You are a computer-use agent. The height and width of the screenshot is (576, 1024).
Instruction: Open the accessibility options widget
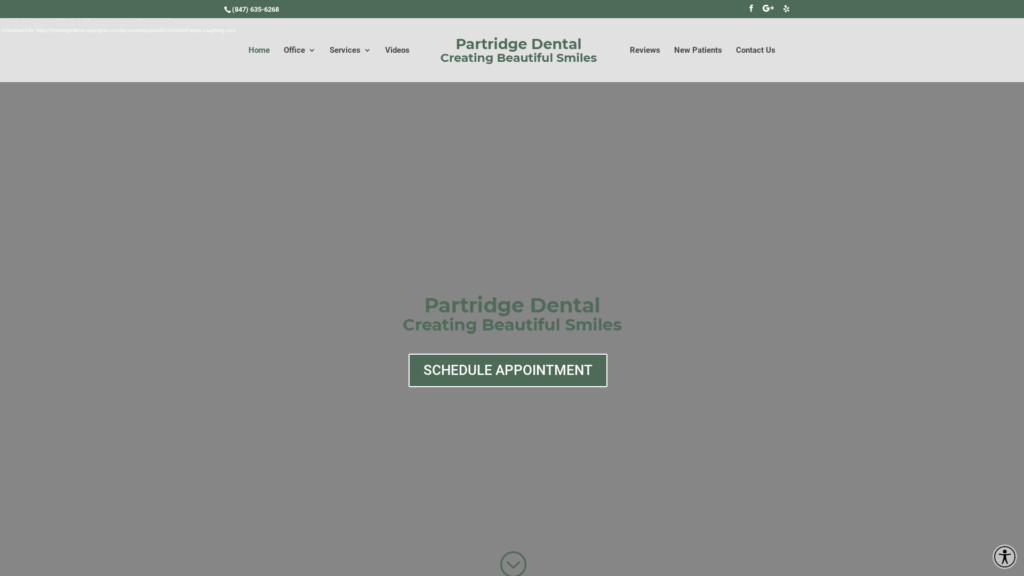click(x=1004, y=557)
